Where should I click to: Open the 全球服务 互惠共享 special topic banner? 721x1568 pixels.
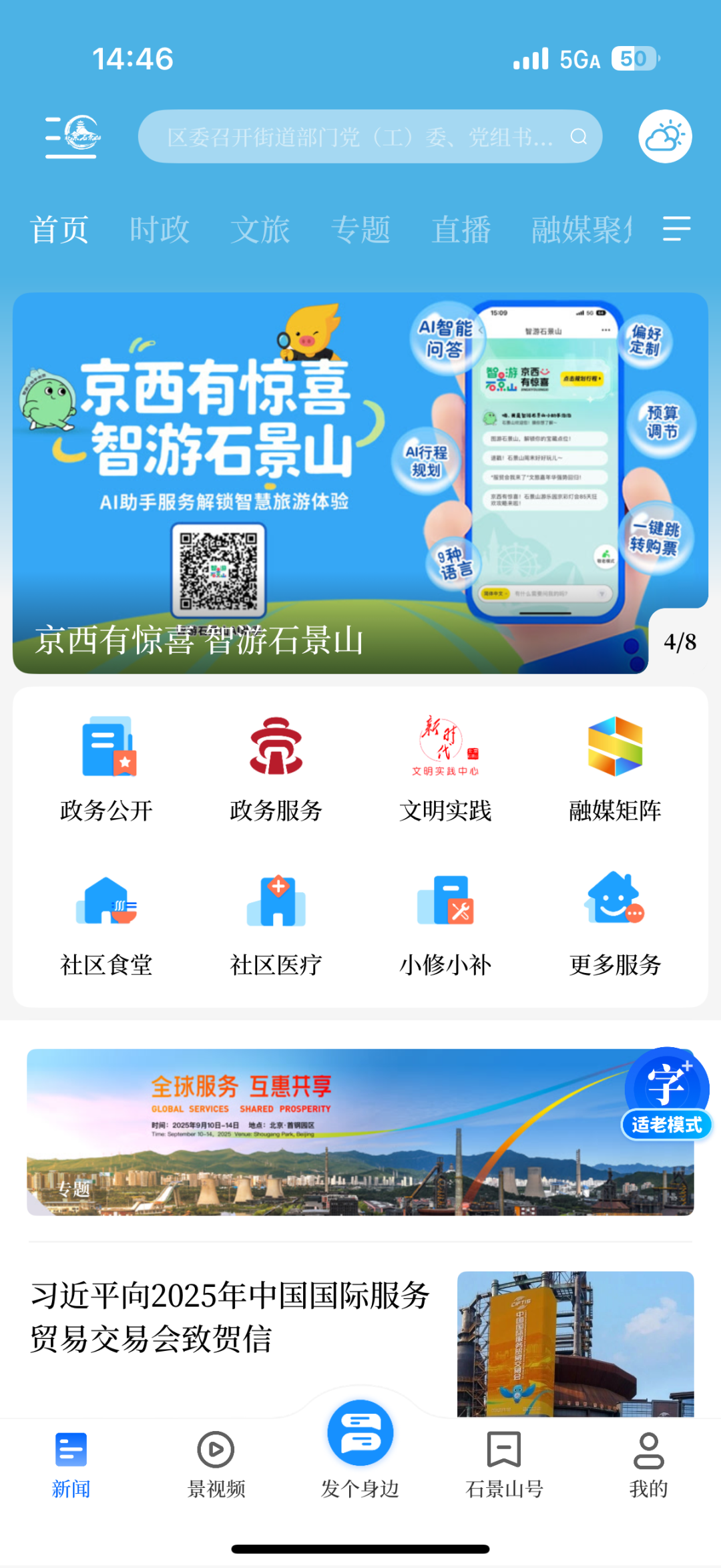pos(320,1133)
